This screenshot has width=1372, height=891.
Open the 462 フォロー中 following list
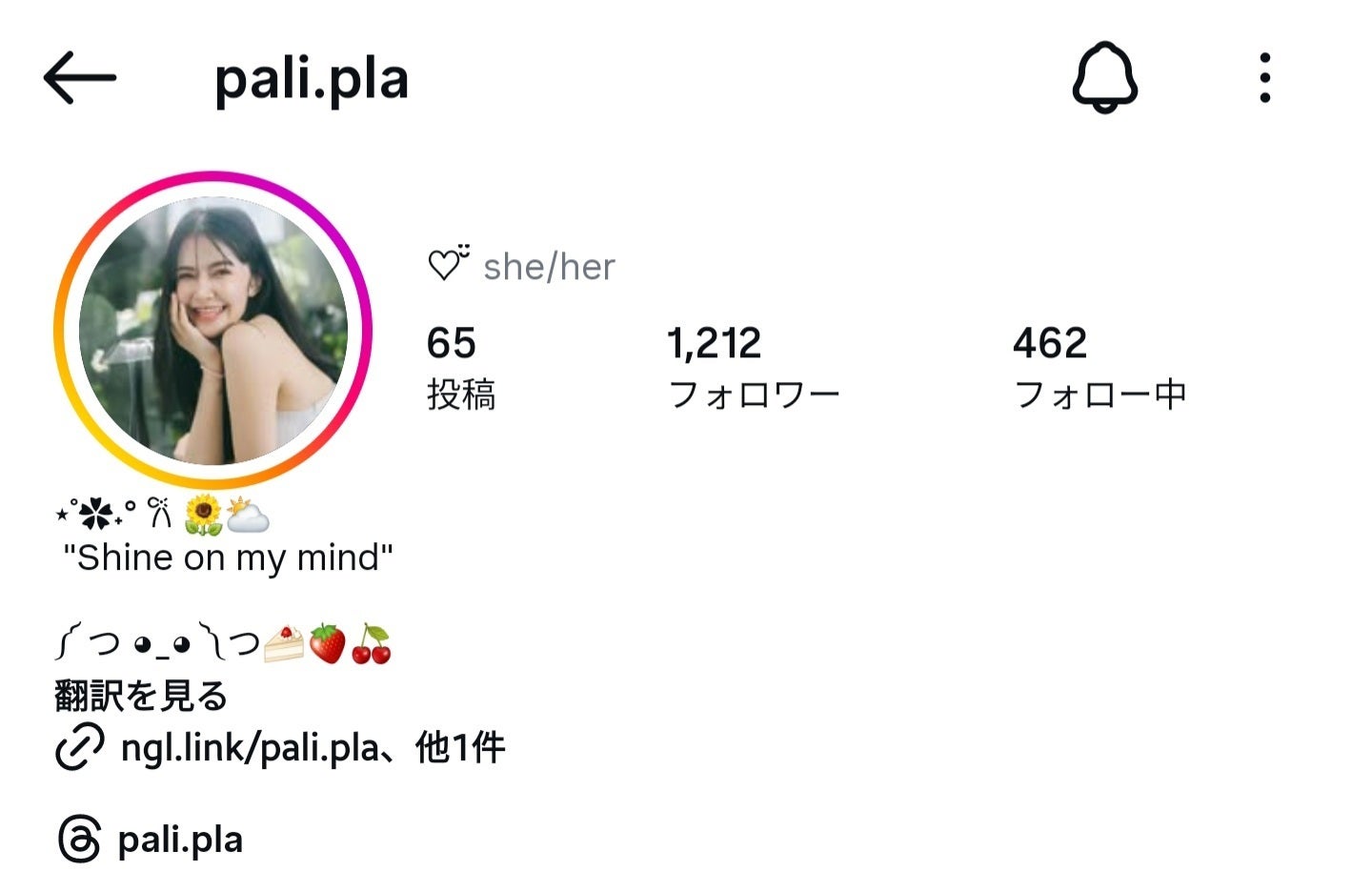pos(1099,367)
